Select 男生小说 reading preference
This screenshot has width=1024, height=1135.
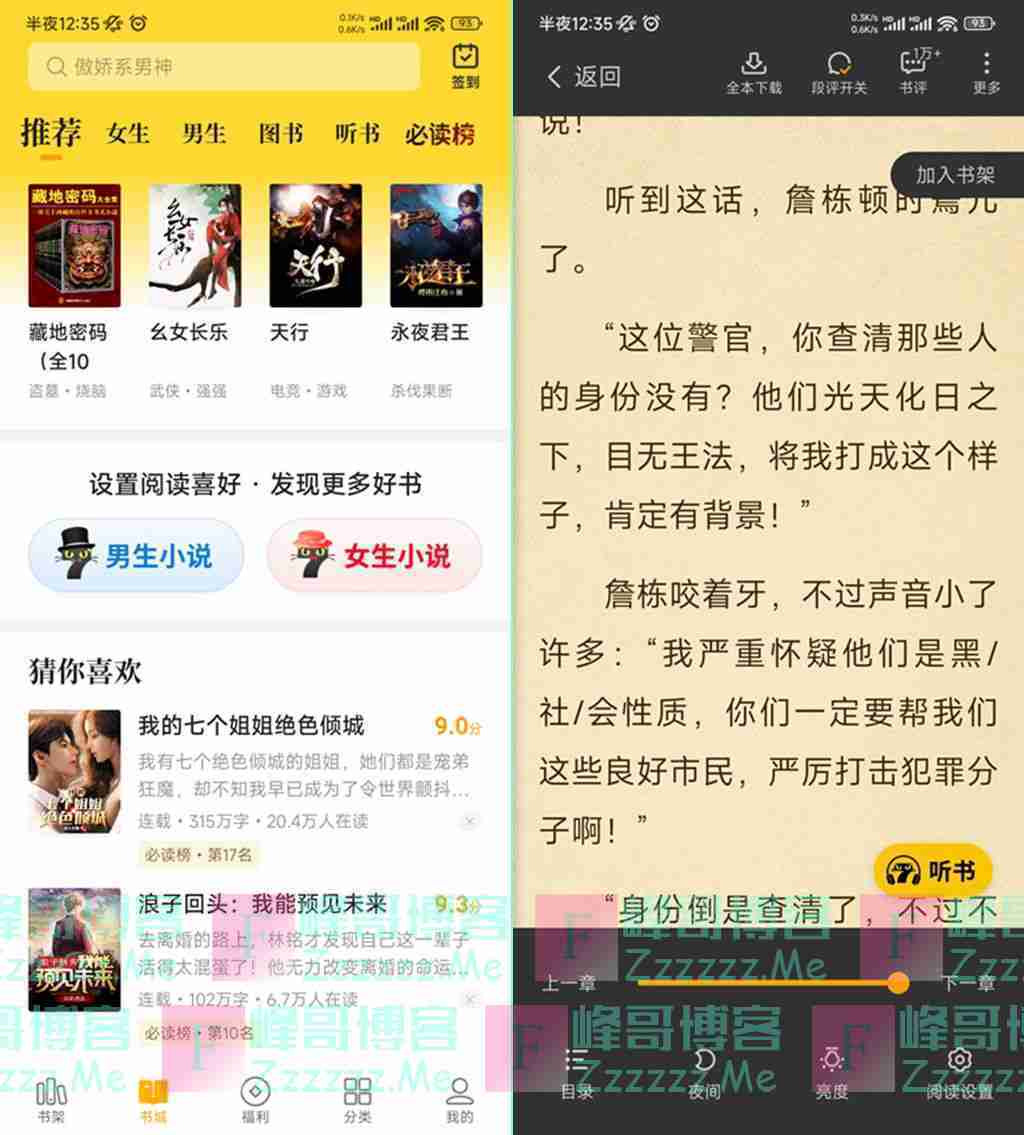tap(136, 556)
